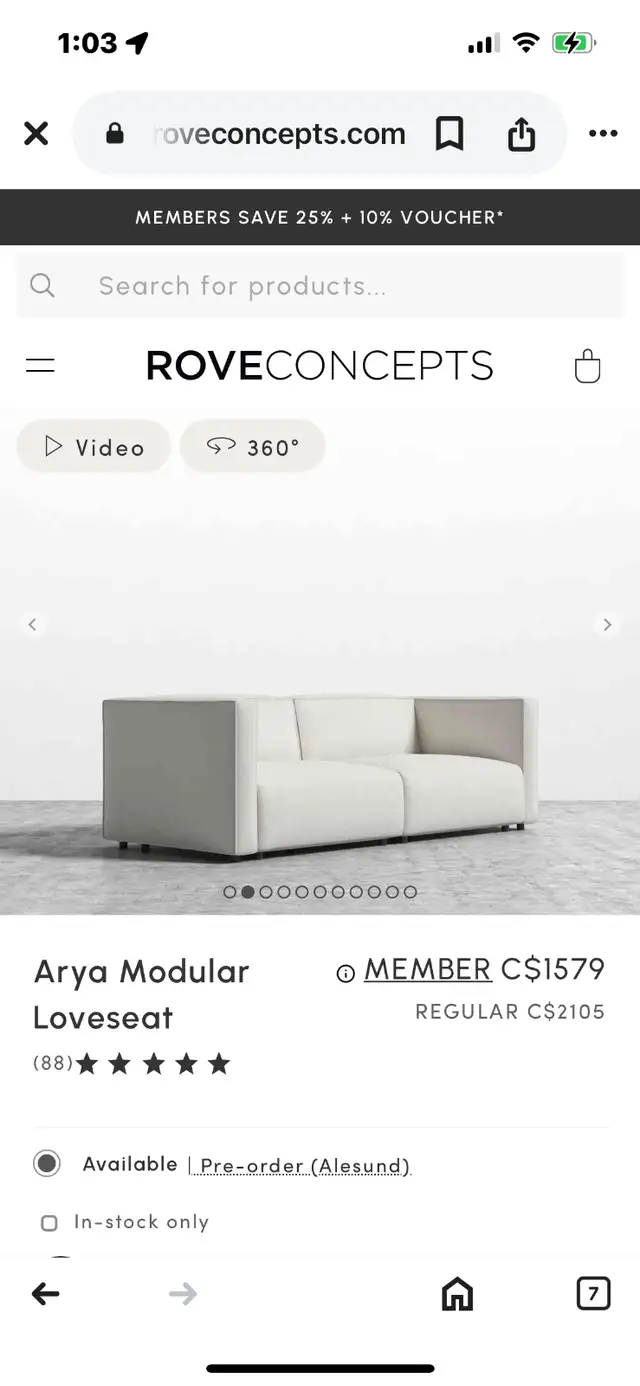Open the hamburger menu
The width and height of the screenshot is (640, 1386).
40,366
